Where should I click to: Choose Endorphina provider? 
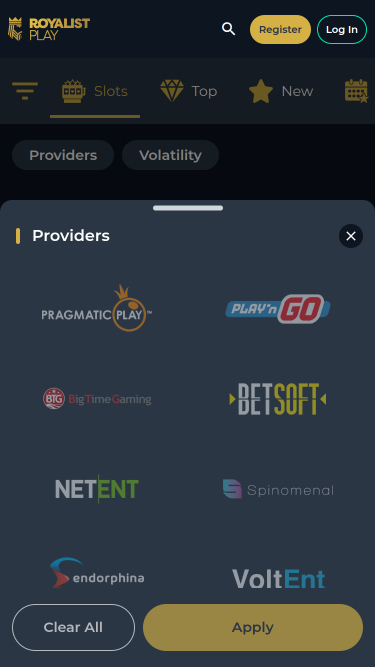(x=97, y=573)
